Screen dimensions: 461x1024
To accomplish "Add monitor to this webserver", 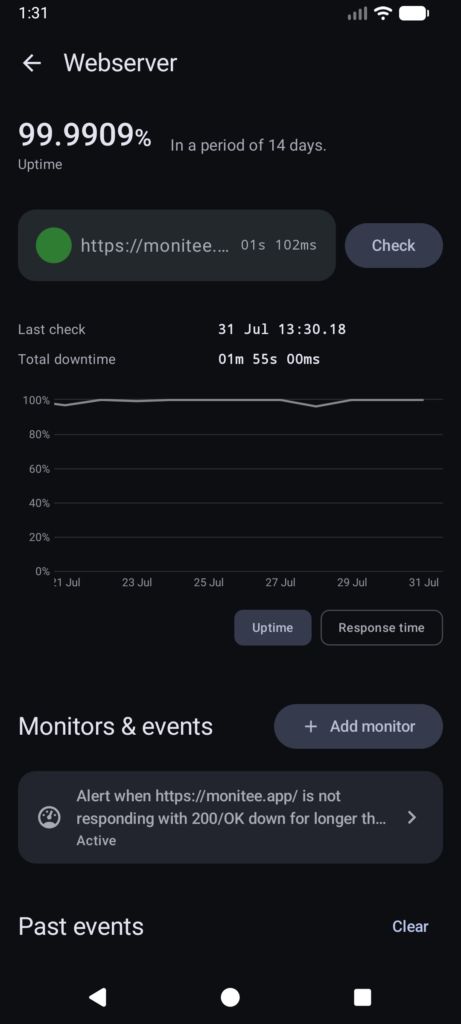I will [x=358, y=726].
